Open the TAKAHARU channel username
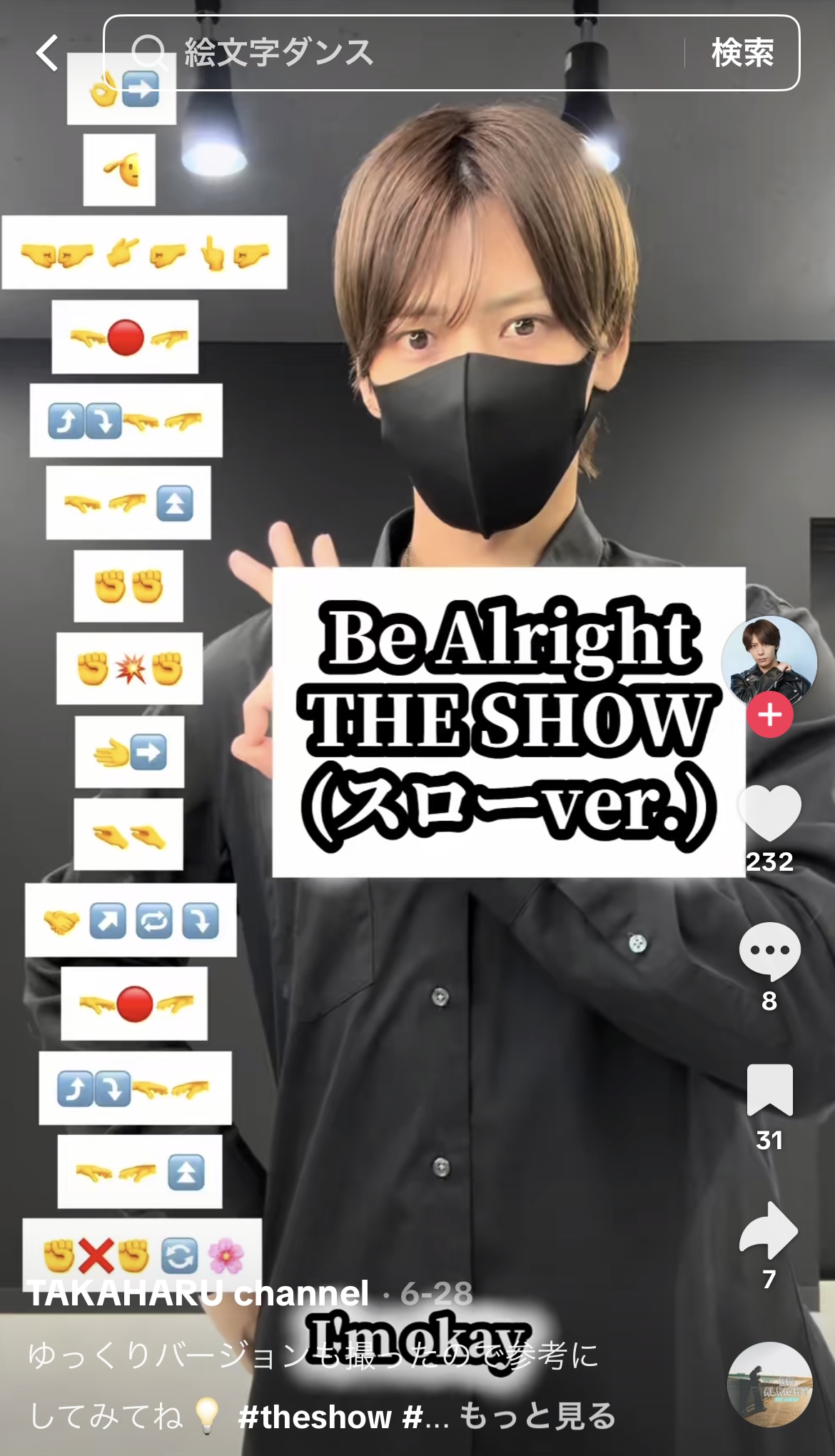Viewport: 835px width, 1456px height. click(x=198, y=1293)
